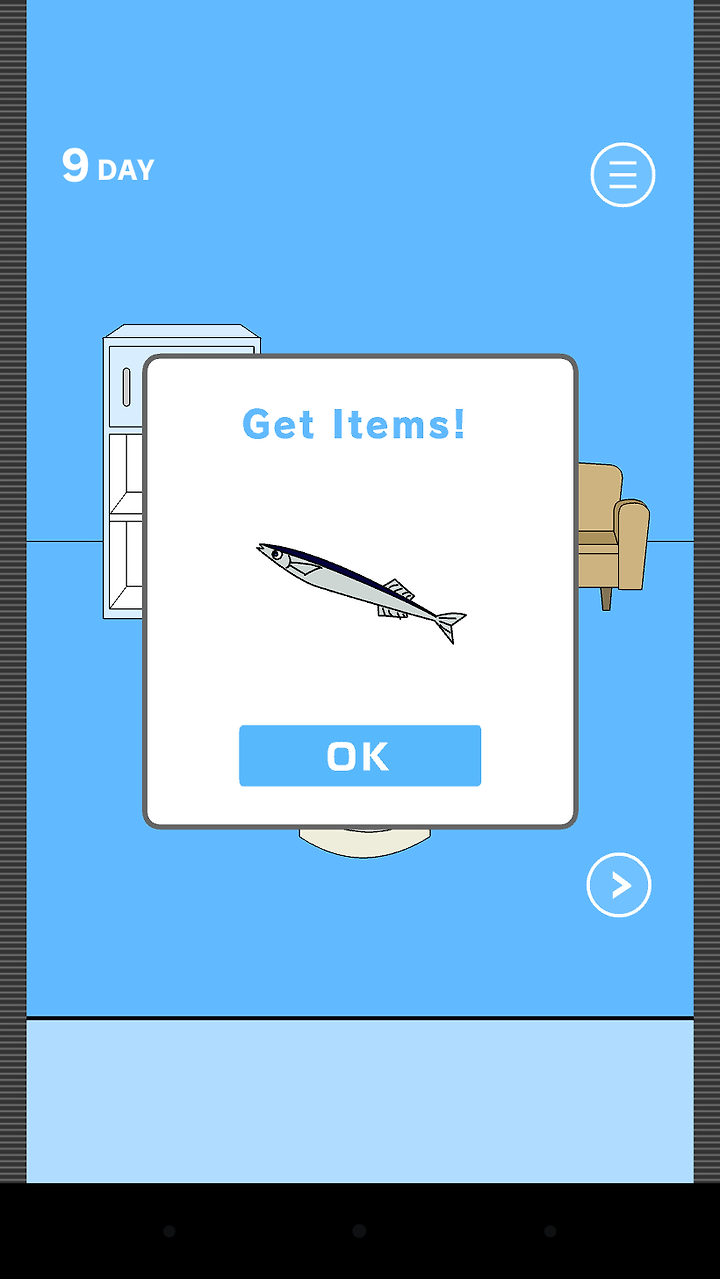Viewport: 720px width, 1279px height.
Task: Open the hamburger menu icon
Action: pyautogui.click(x=623, y=175)
